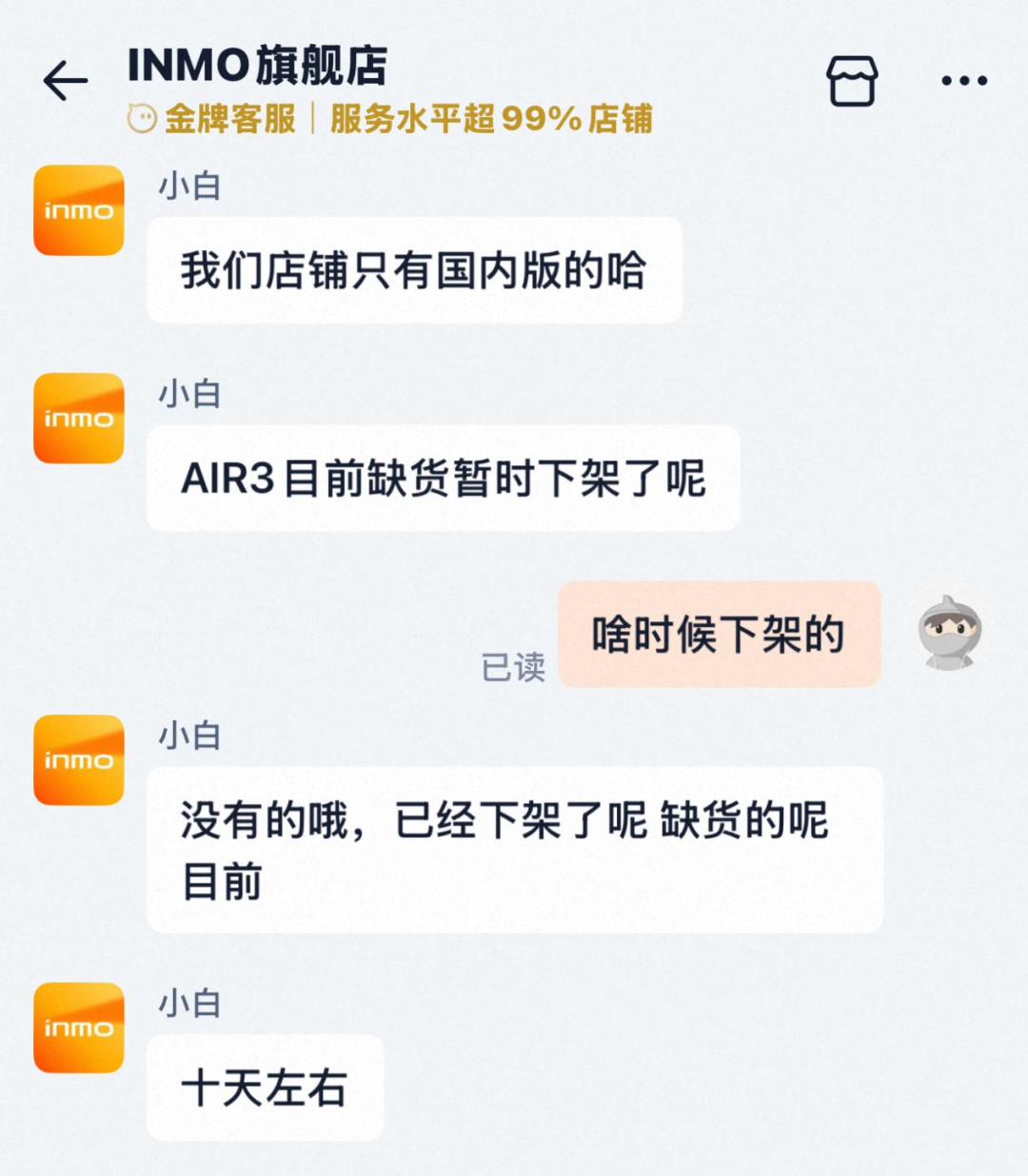Image resolution: width=1028 pixels, height=1176 pixels.
Task: Open the INMO store page icon
Action: [852, 81]
